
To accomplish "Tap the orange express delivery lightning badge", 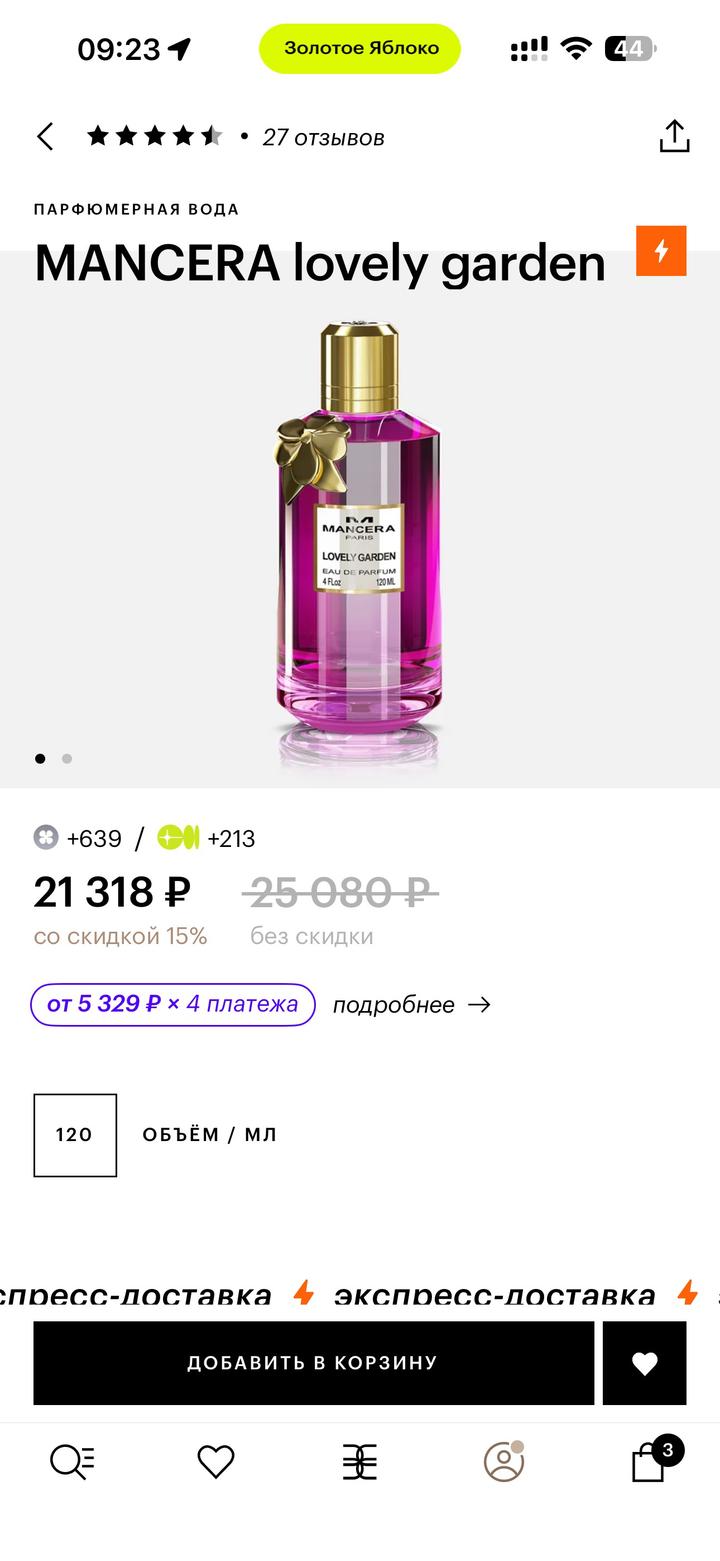I will 661,251.
